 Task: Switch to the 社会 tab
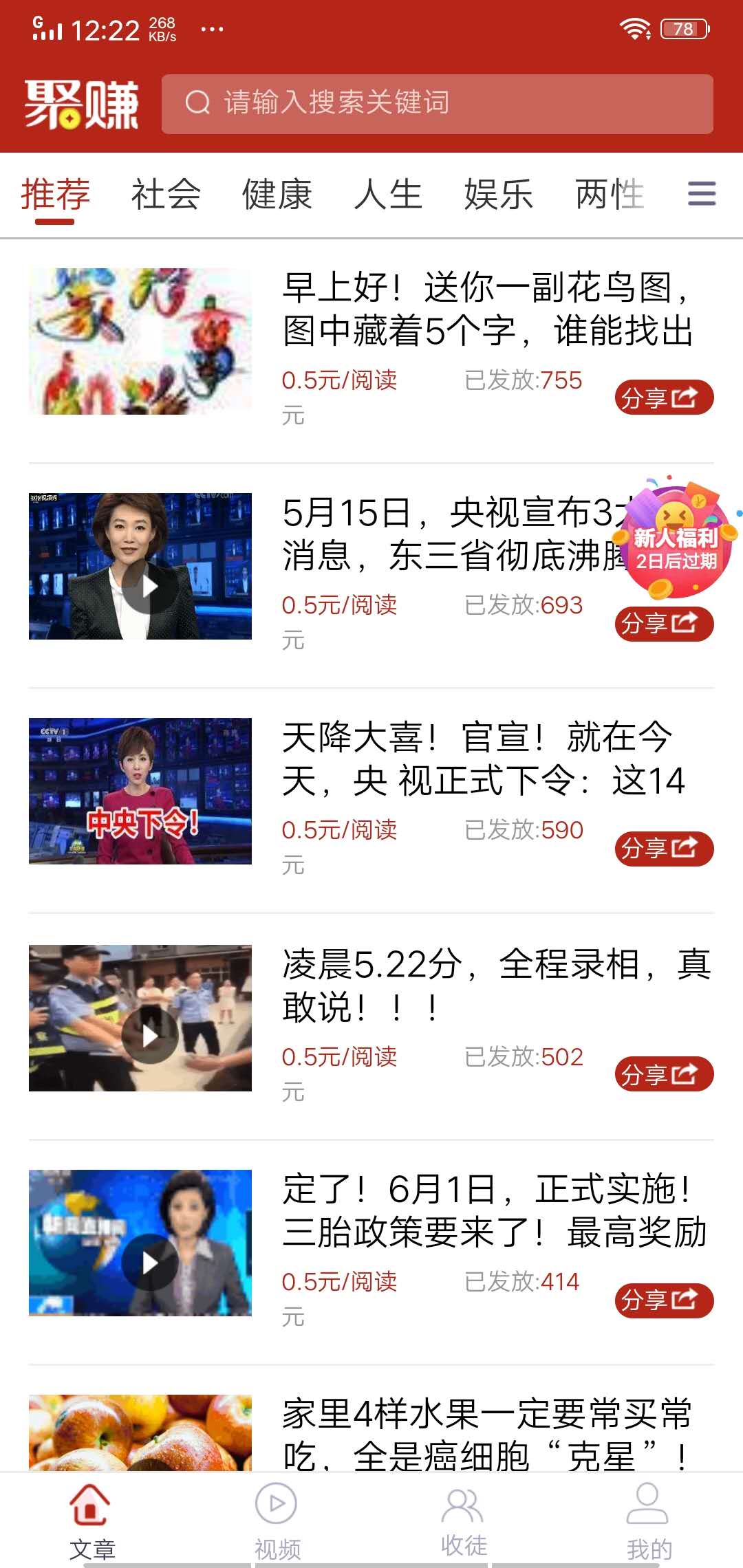pyautogui.click(x=165, y=195)
